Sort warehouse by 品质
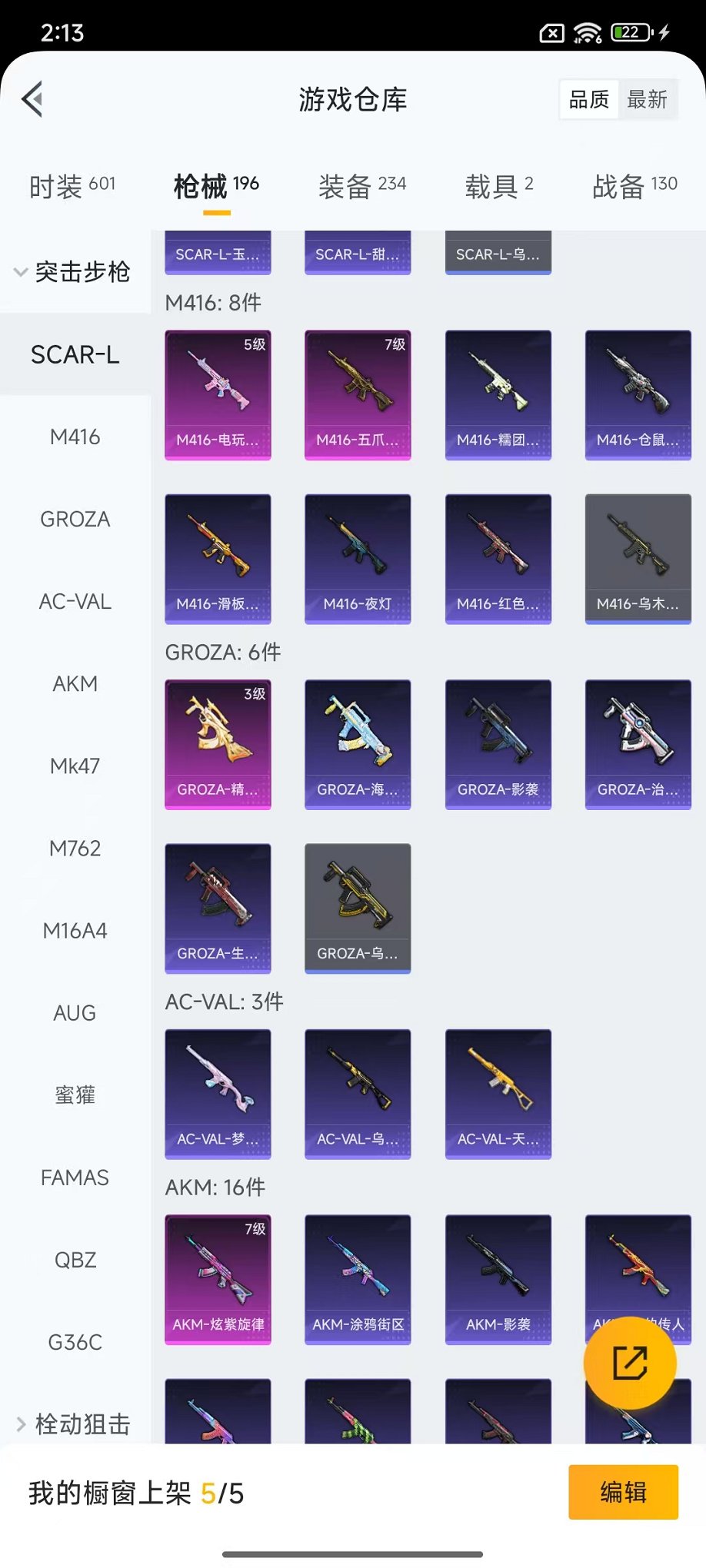This screenshot has width=706, height=1568. 589,99
